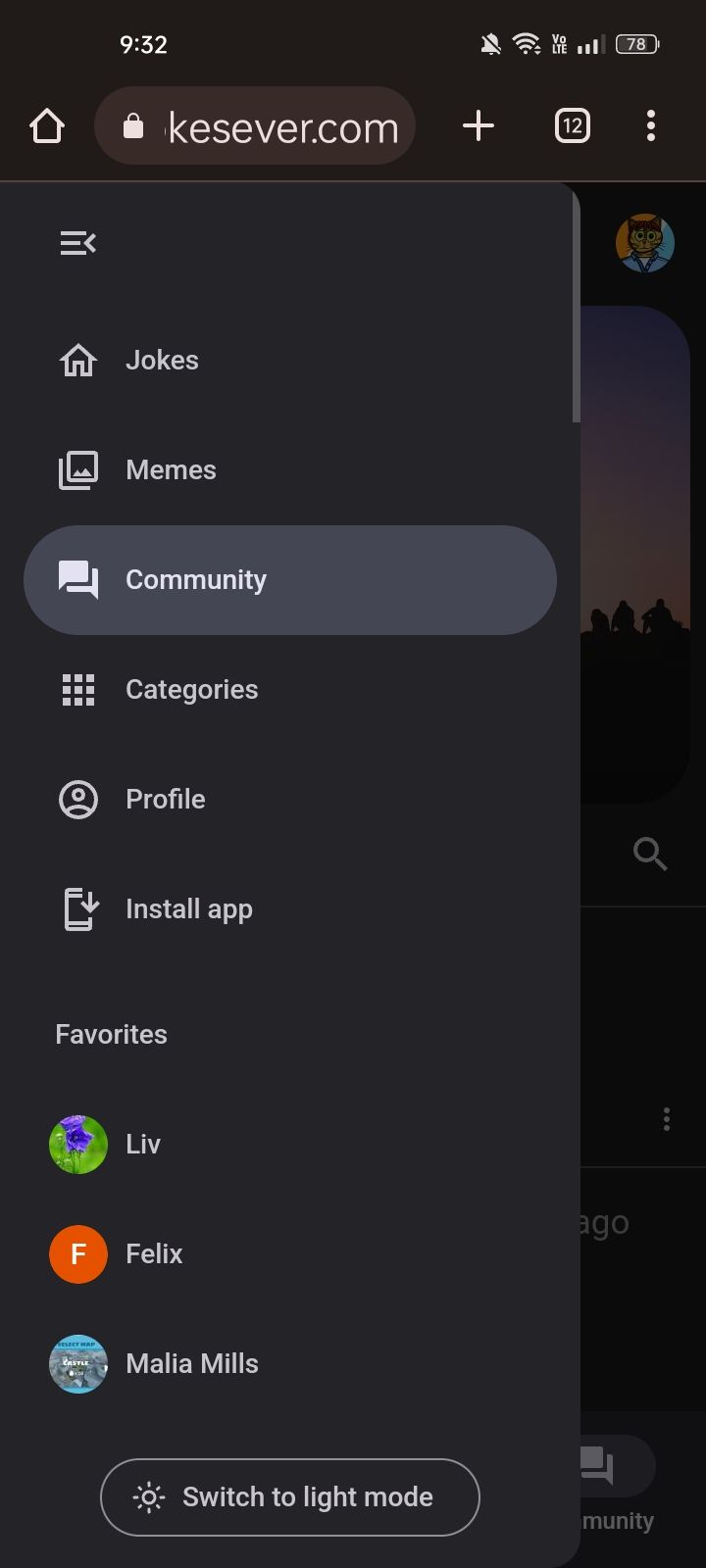Open favorite user Liv

click(x=142, y=1145)
